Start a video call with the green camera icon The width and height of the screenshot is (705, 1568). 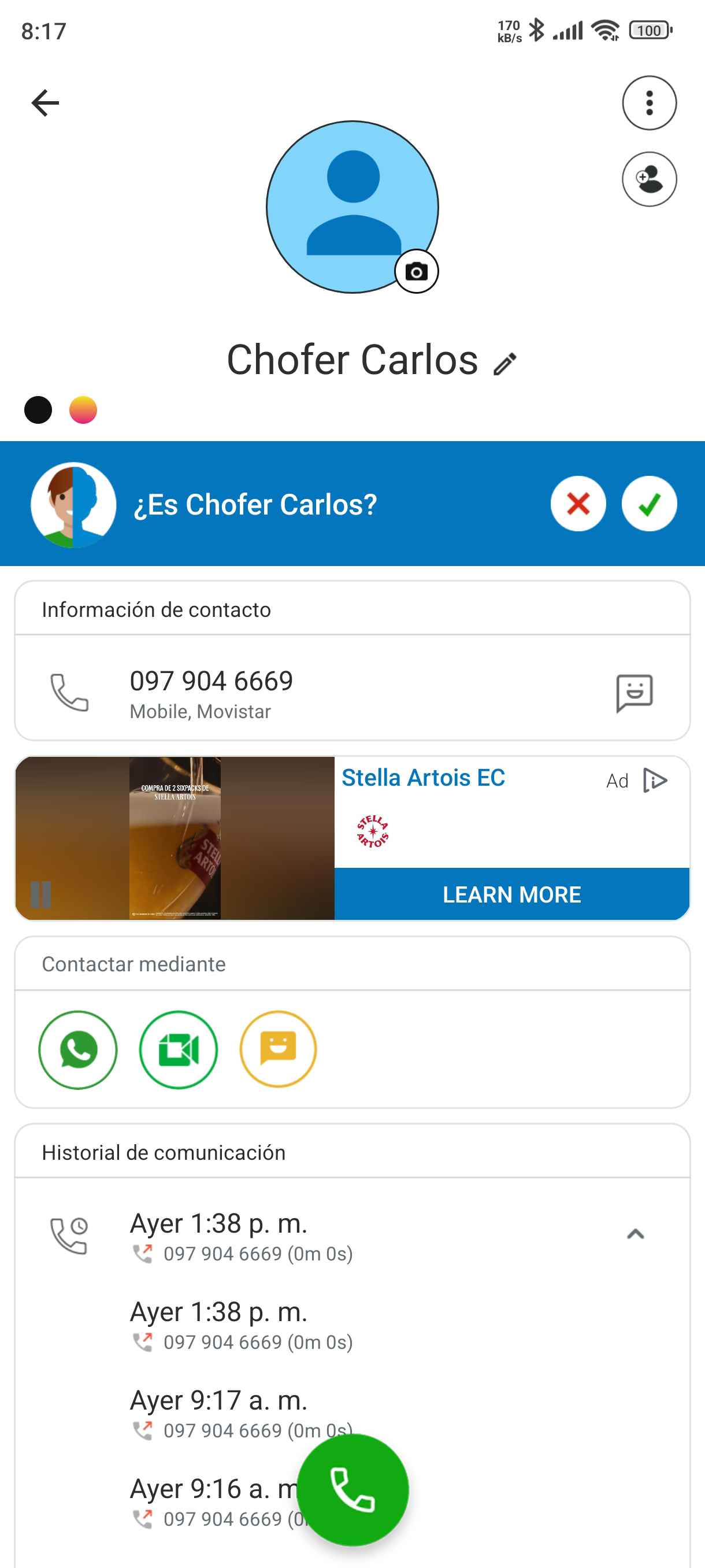pos(178,1049)
